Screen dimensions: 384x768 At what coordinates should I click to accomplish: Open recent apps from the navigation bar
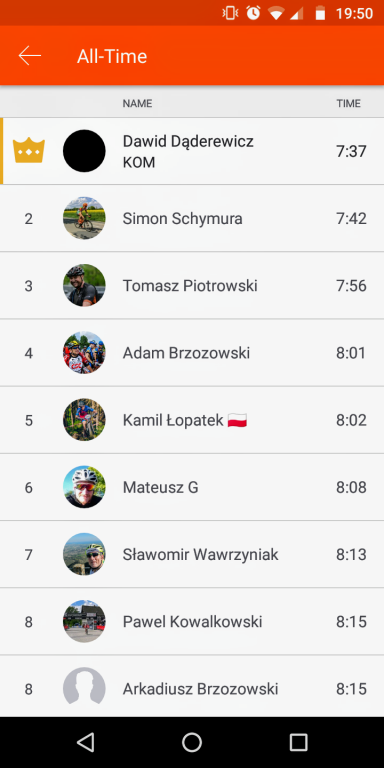pos(298,743)
